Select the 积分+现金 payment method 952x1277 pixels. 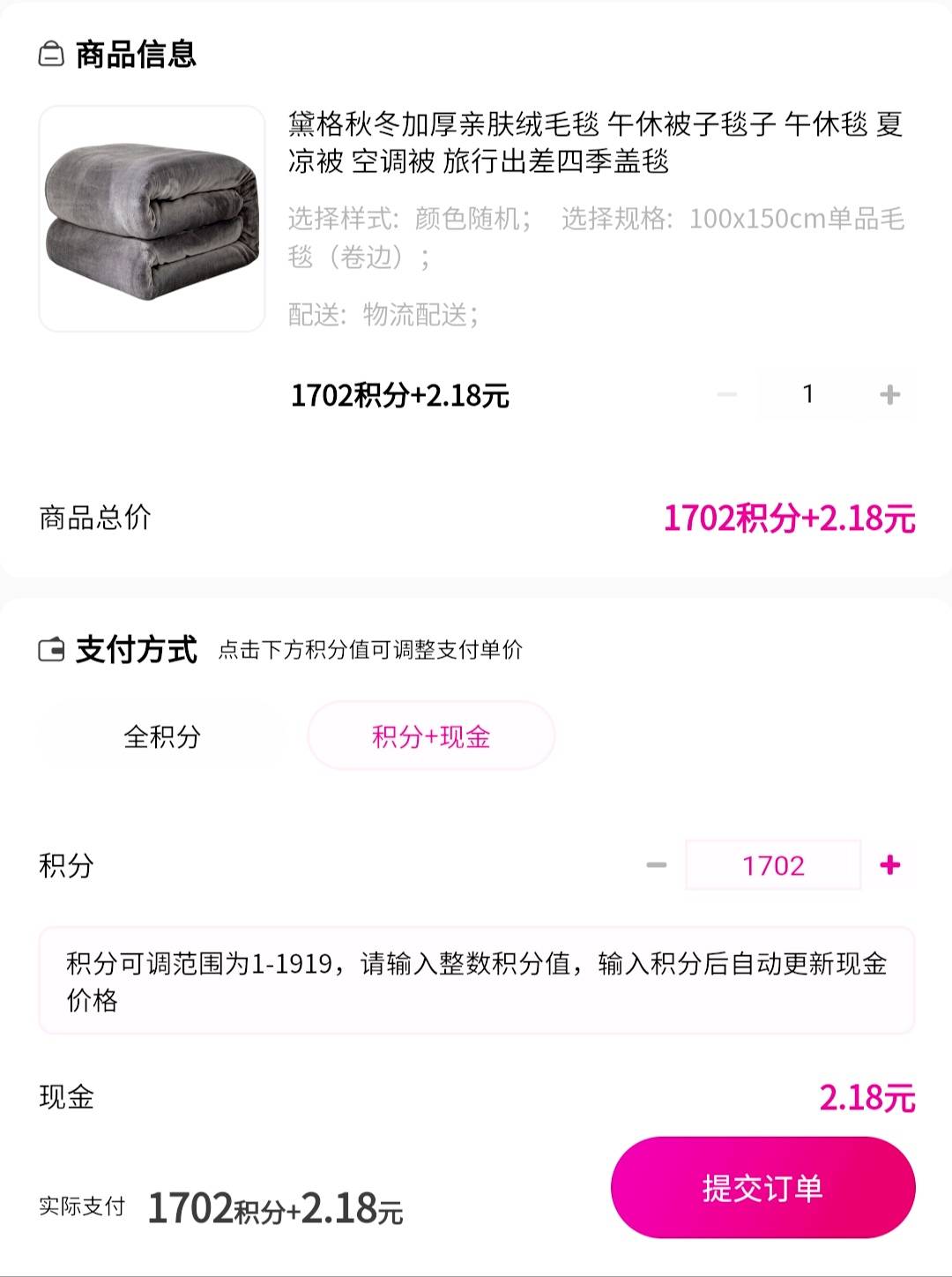(x=431, y=736)
